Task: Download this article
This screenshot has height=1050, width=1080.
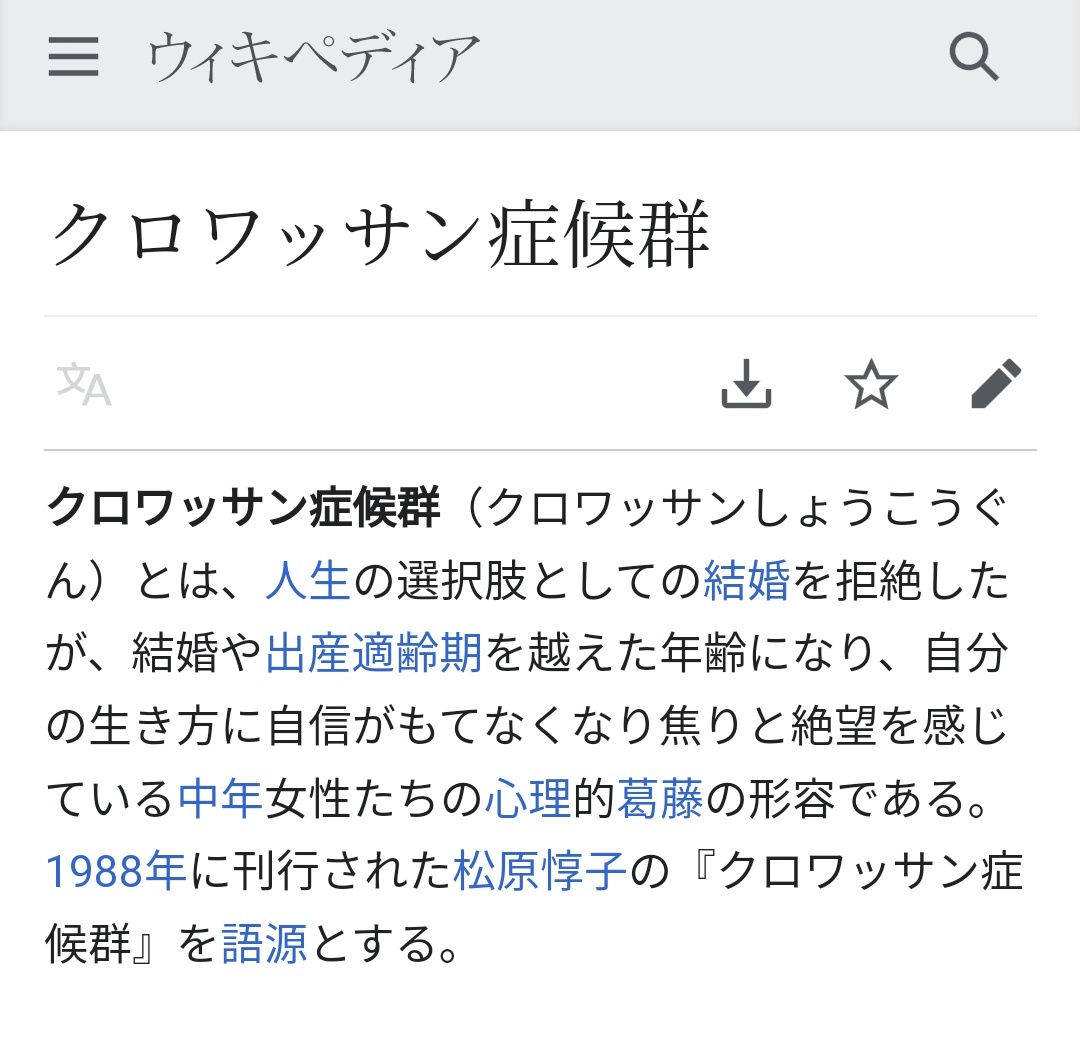Action: click(746, 384)
